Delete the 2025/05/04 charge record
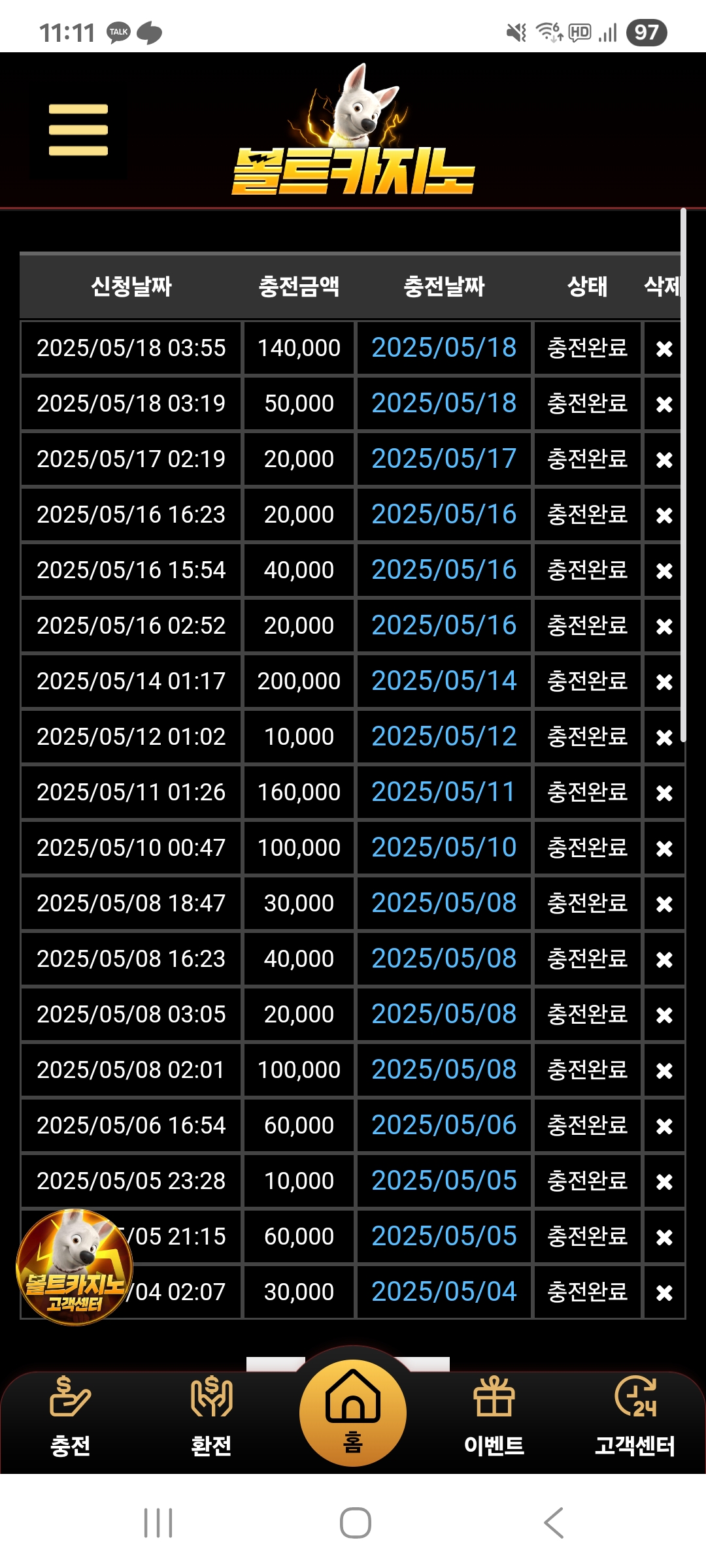This screenshot has height=1568, width=706. click(x=664, y=1293)
